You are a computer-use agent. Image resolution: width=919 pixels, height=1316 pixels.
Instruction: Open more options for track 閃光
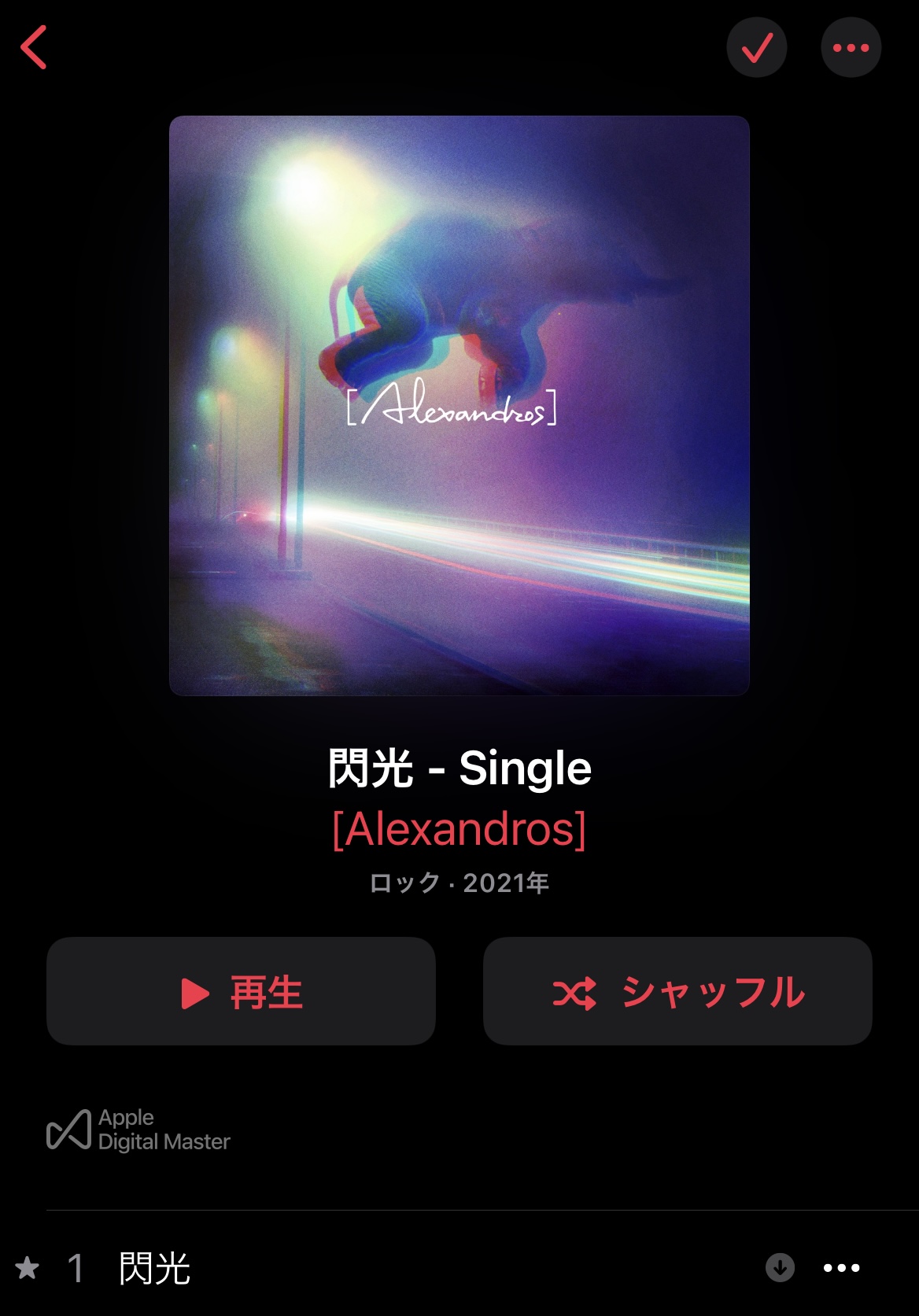841,1267
